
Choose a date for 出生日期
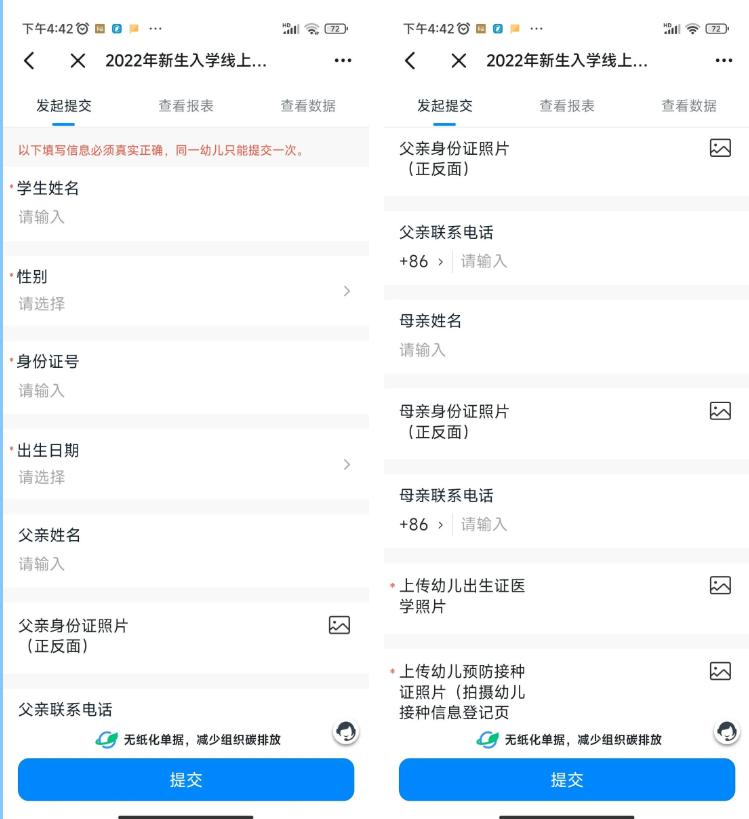(185, 477)
